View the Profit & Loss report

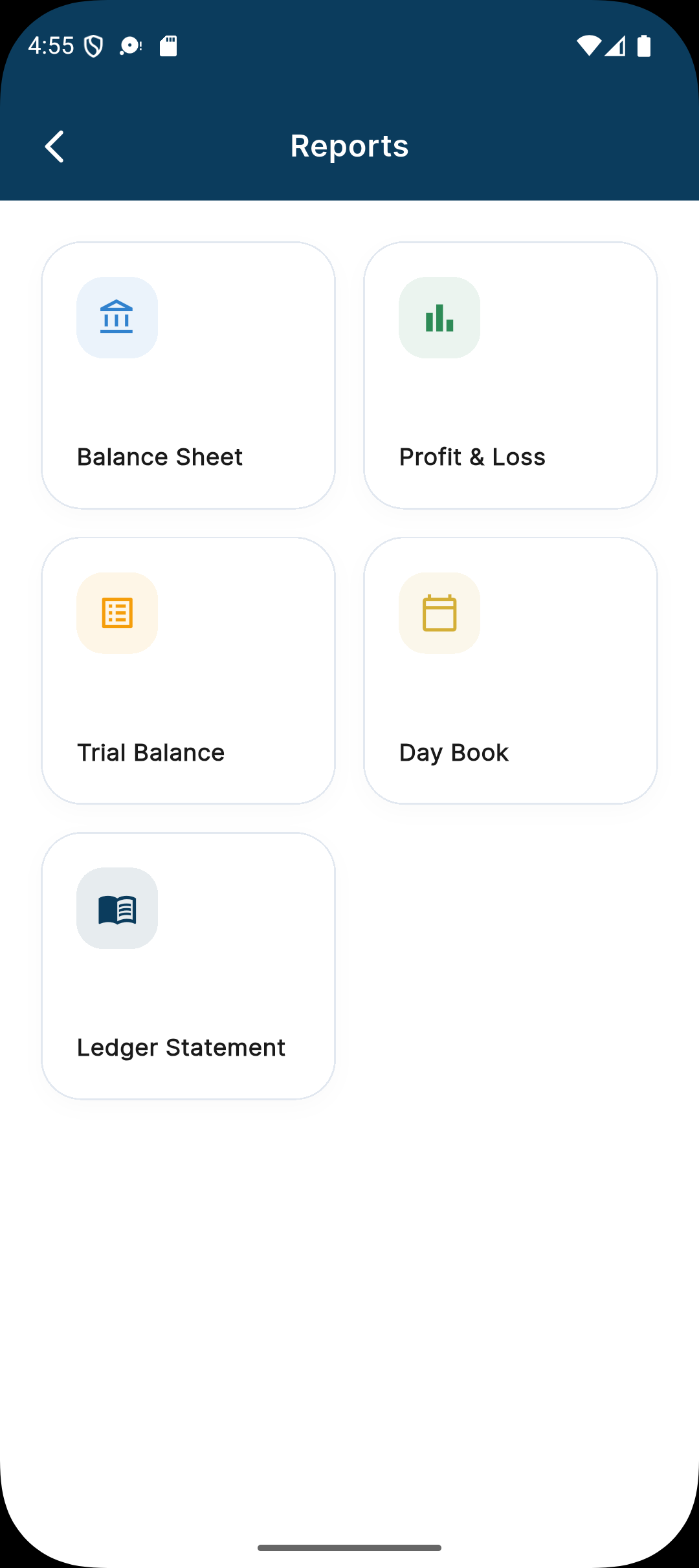point(511,375)
